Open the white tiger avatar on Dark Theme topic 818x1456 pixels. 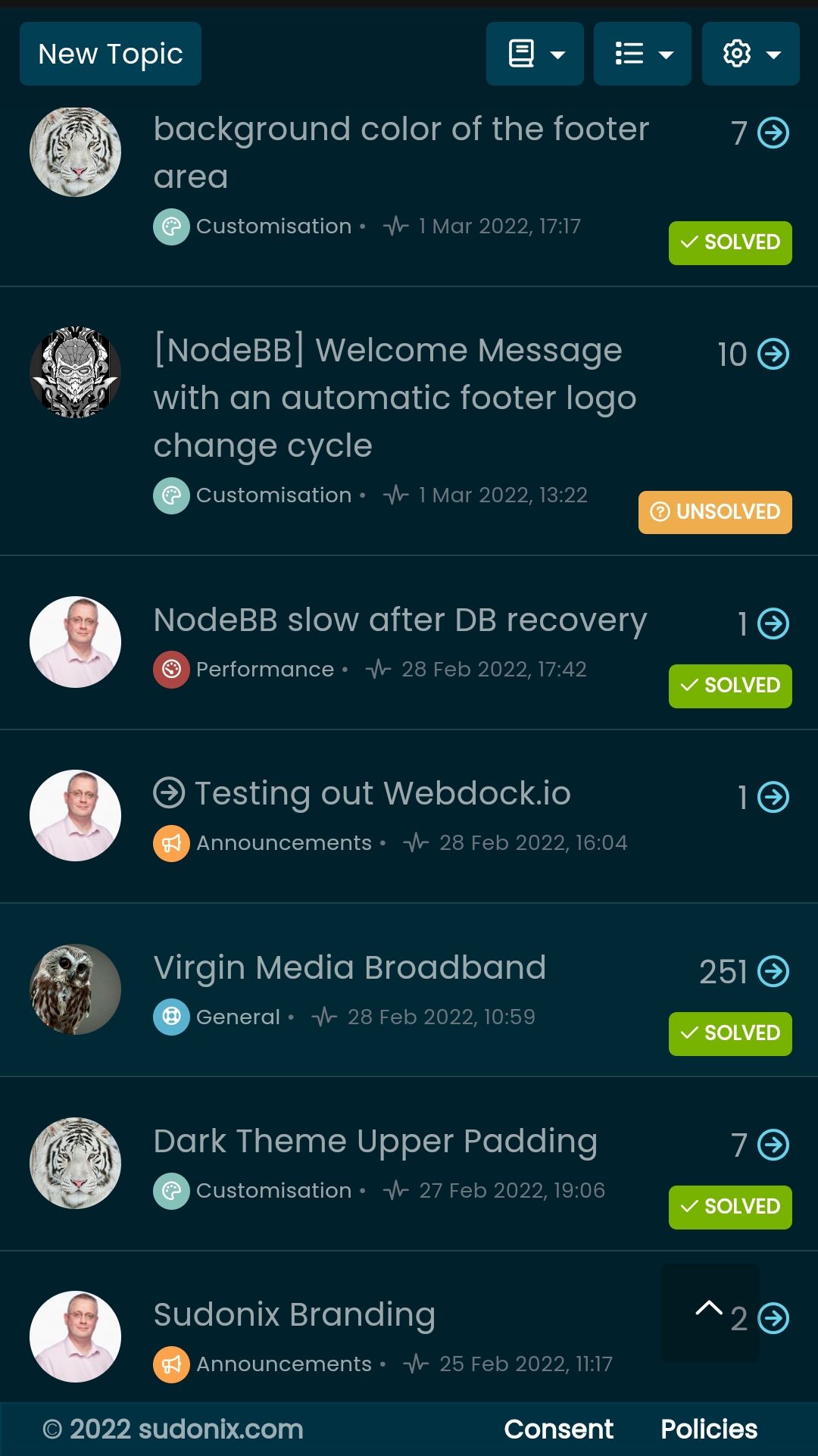click(75, 1164)
